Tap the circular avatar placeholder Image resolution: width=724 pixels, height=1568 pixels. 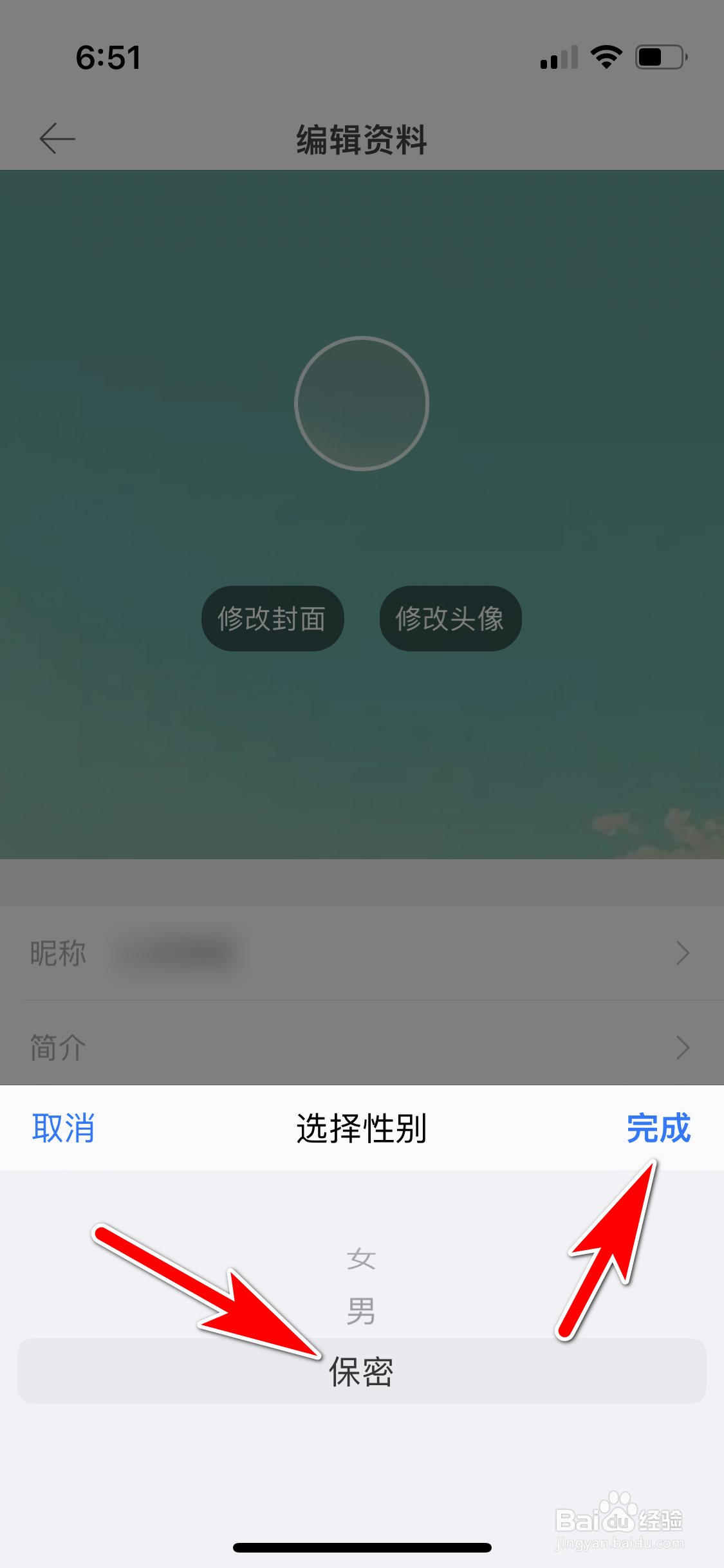coord(362,402)
